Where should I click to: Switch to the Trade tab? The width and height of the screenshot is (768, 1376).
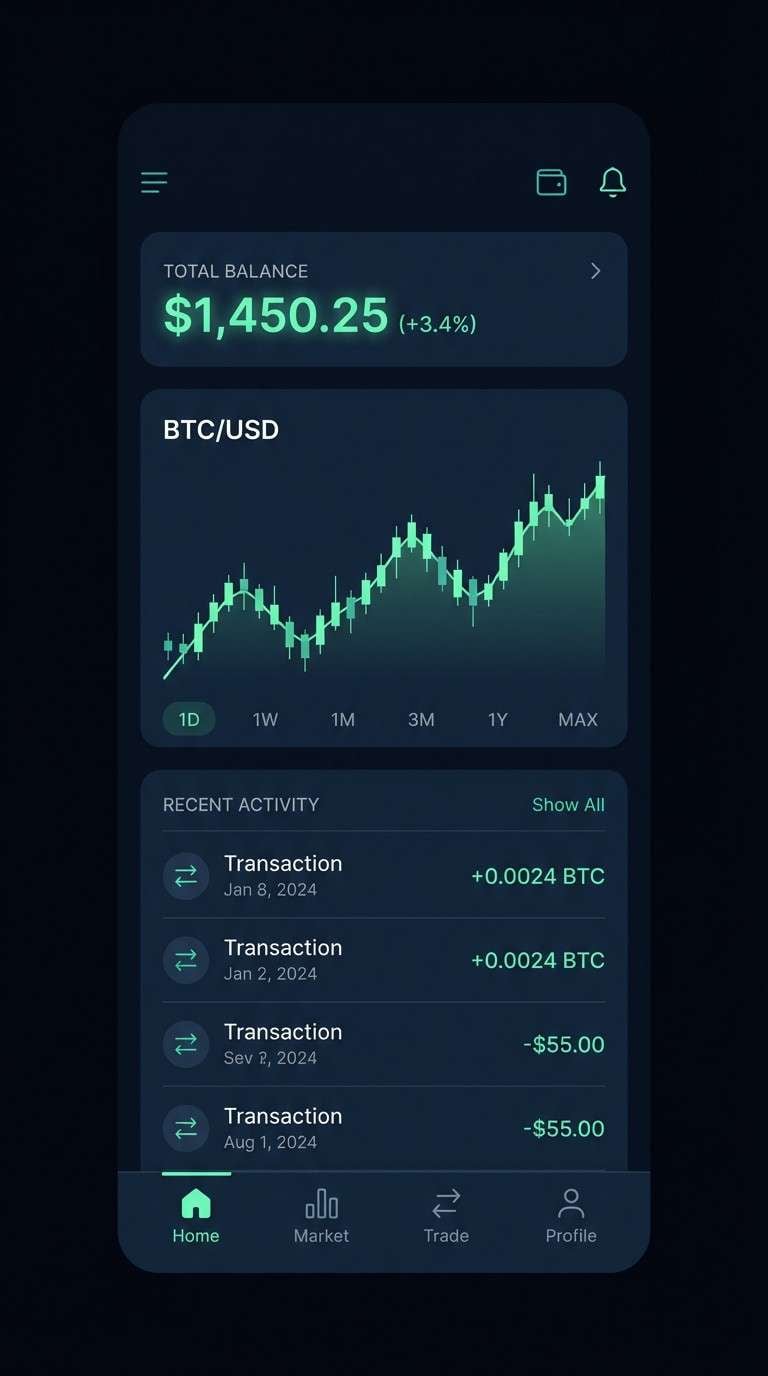pyautogui.click(x=446, y=1215)
